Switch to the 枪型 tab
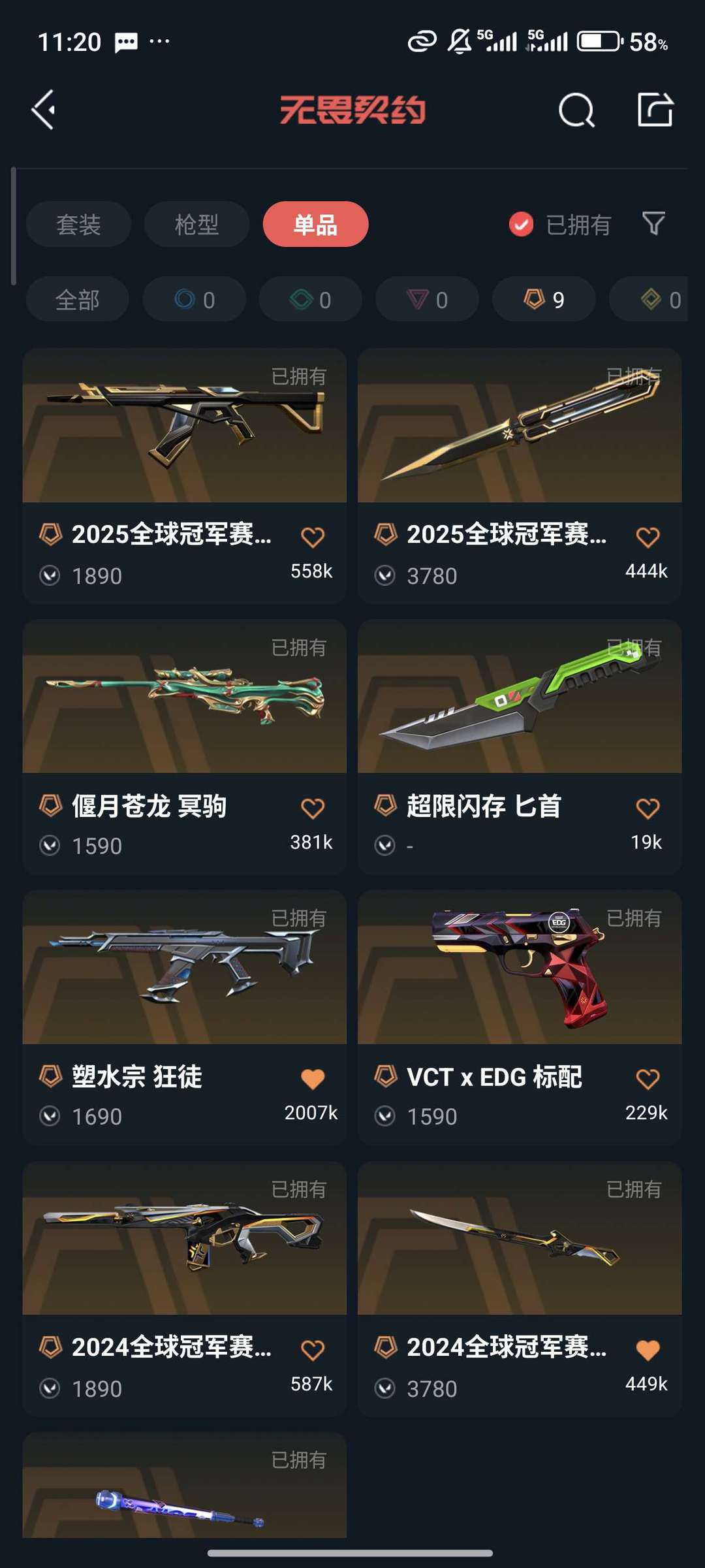Image resolution: width=705 pixels, height=1568 pixels. click(x=196, y=225)
